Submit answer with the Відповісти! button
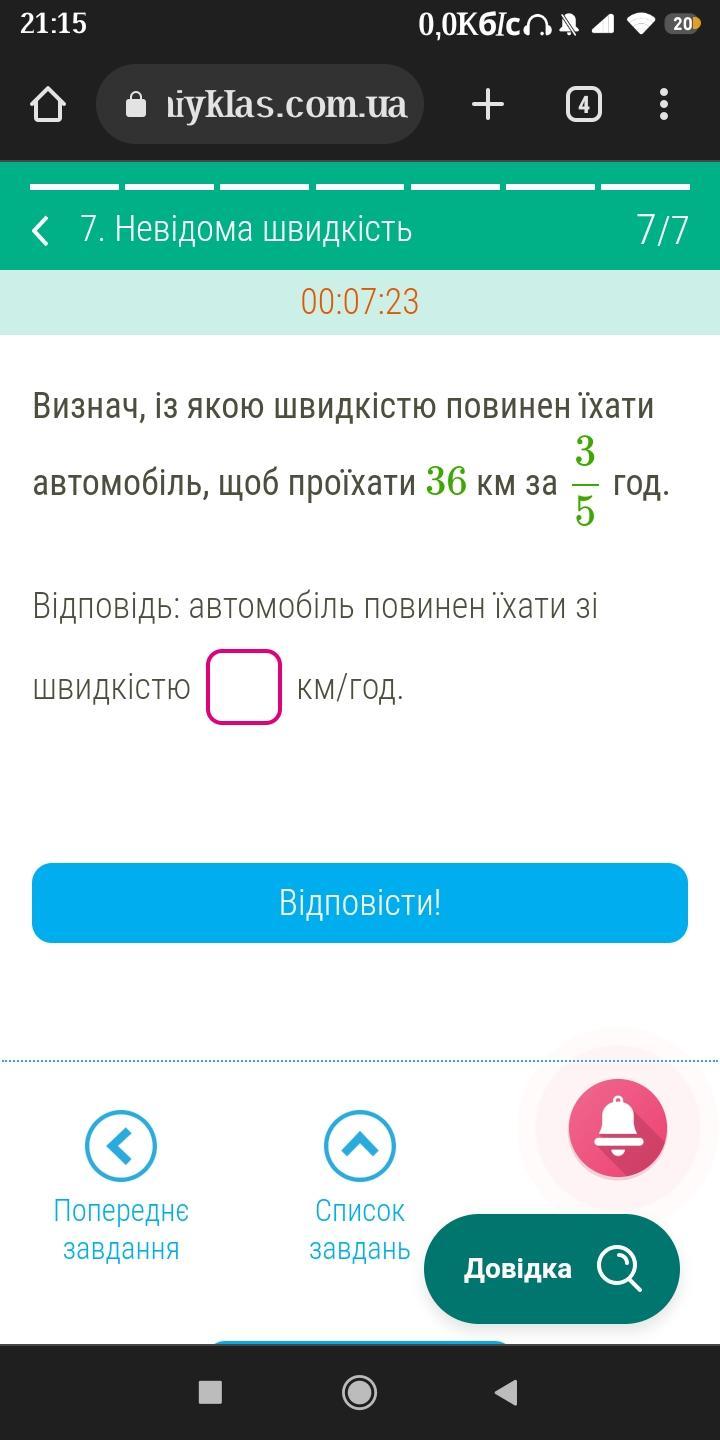The image size is (720, 1440). [360, 903]
